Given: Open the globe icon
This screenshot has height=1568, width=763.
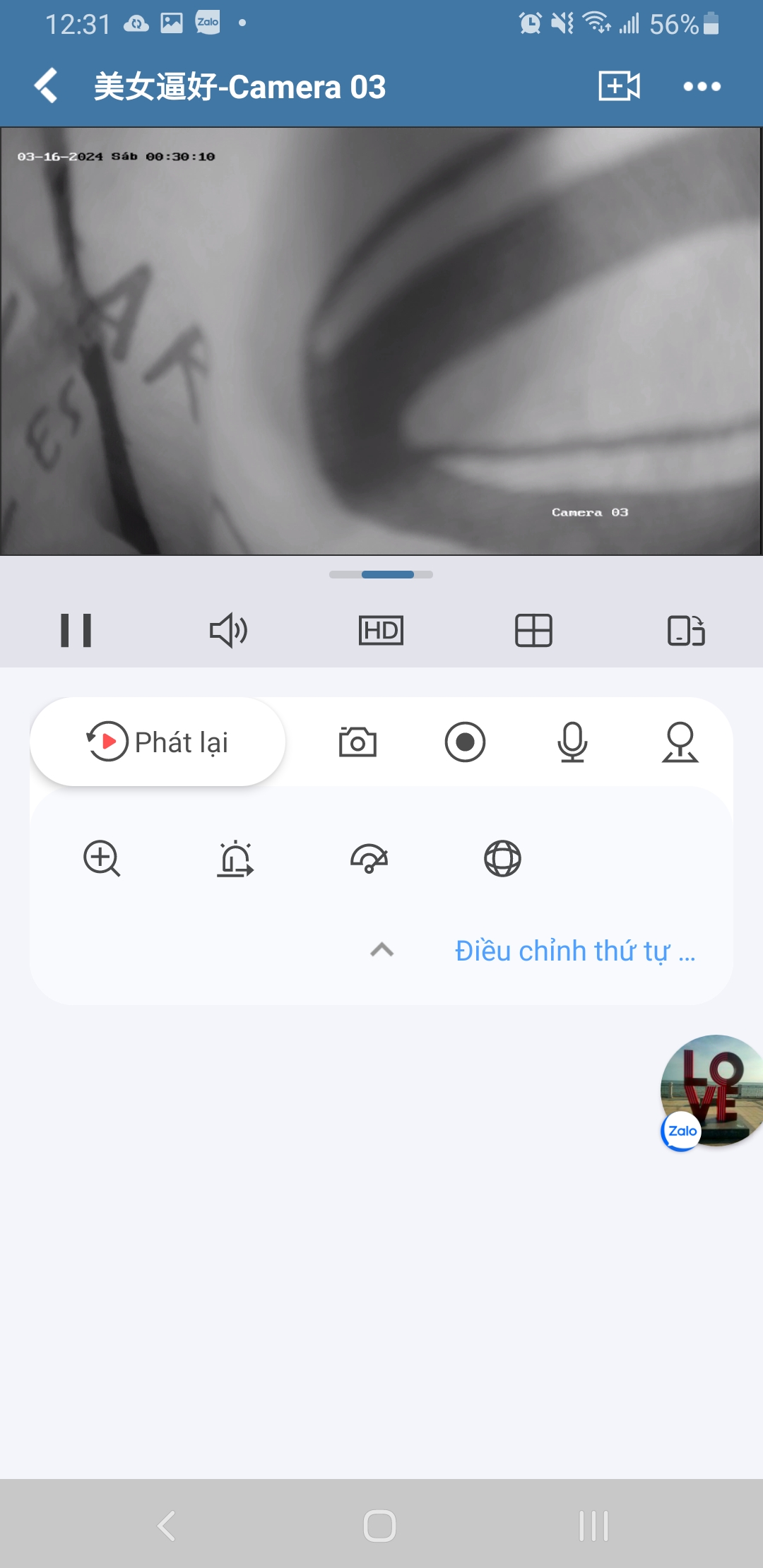Looking at the screenshot, I should coord(502,858).
